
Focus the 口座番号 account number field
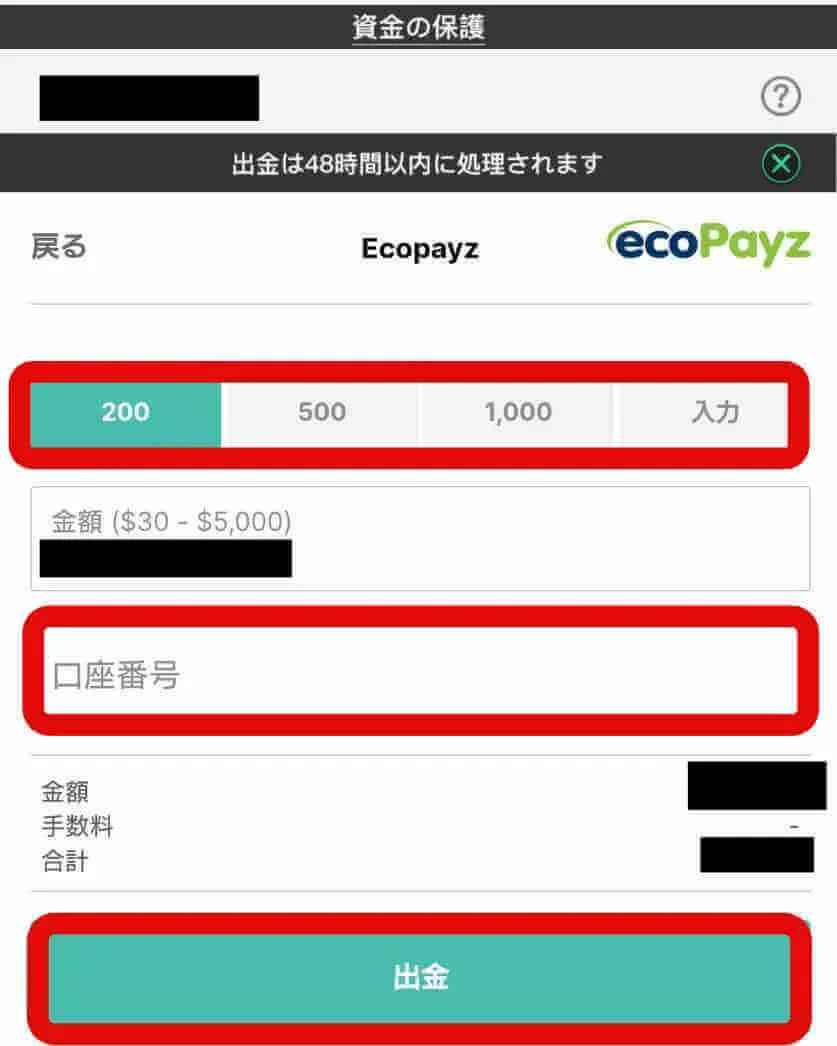419,675
